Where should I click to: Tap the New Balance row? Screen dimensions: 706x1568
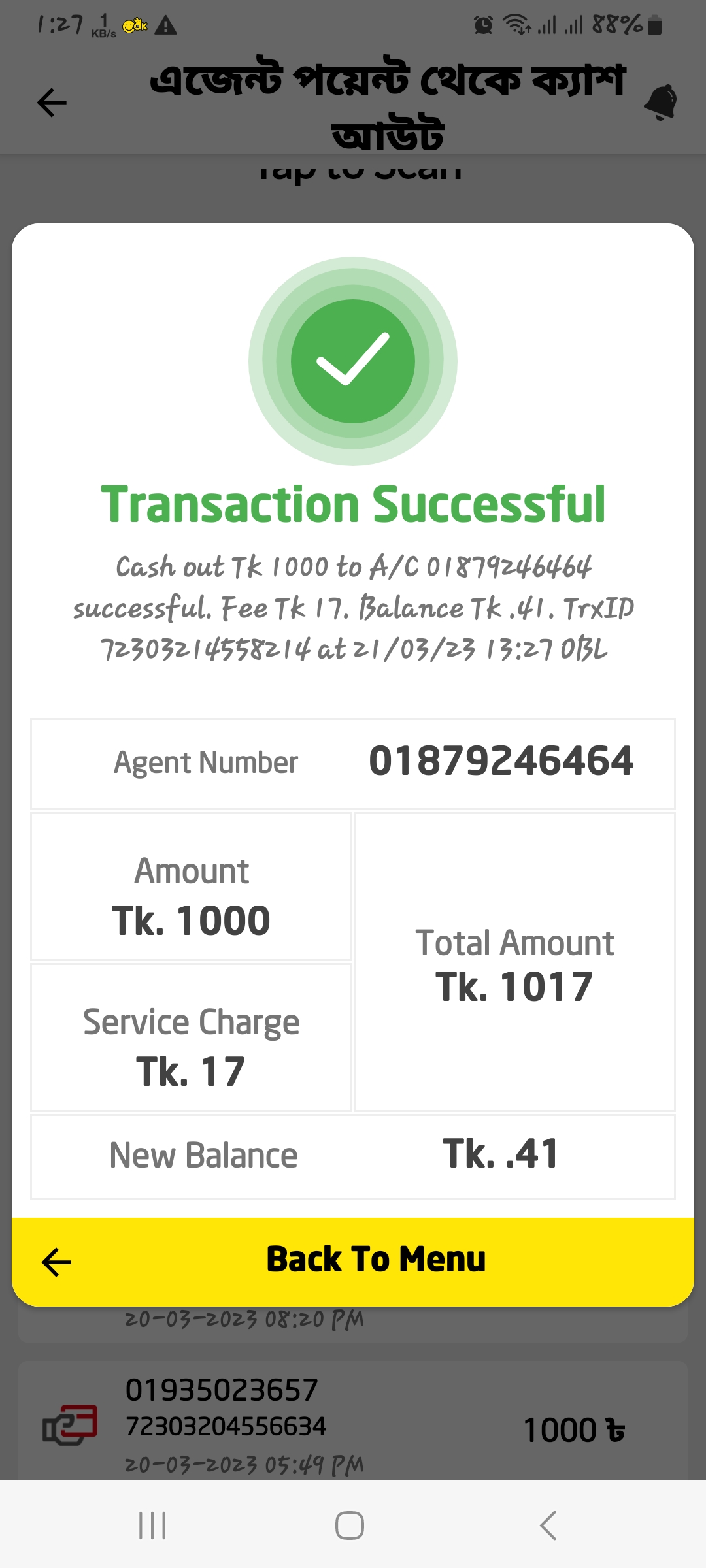pyautogui.click(x=352, y=1155)
